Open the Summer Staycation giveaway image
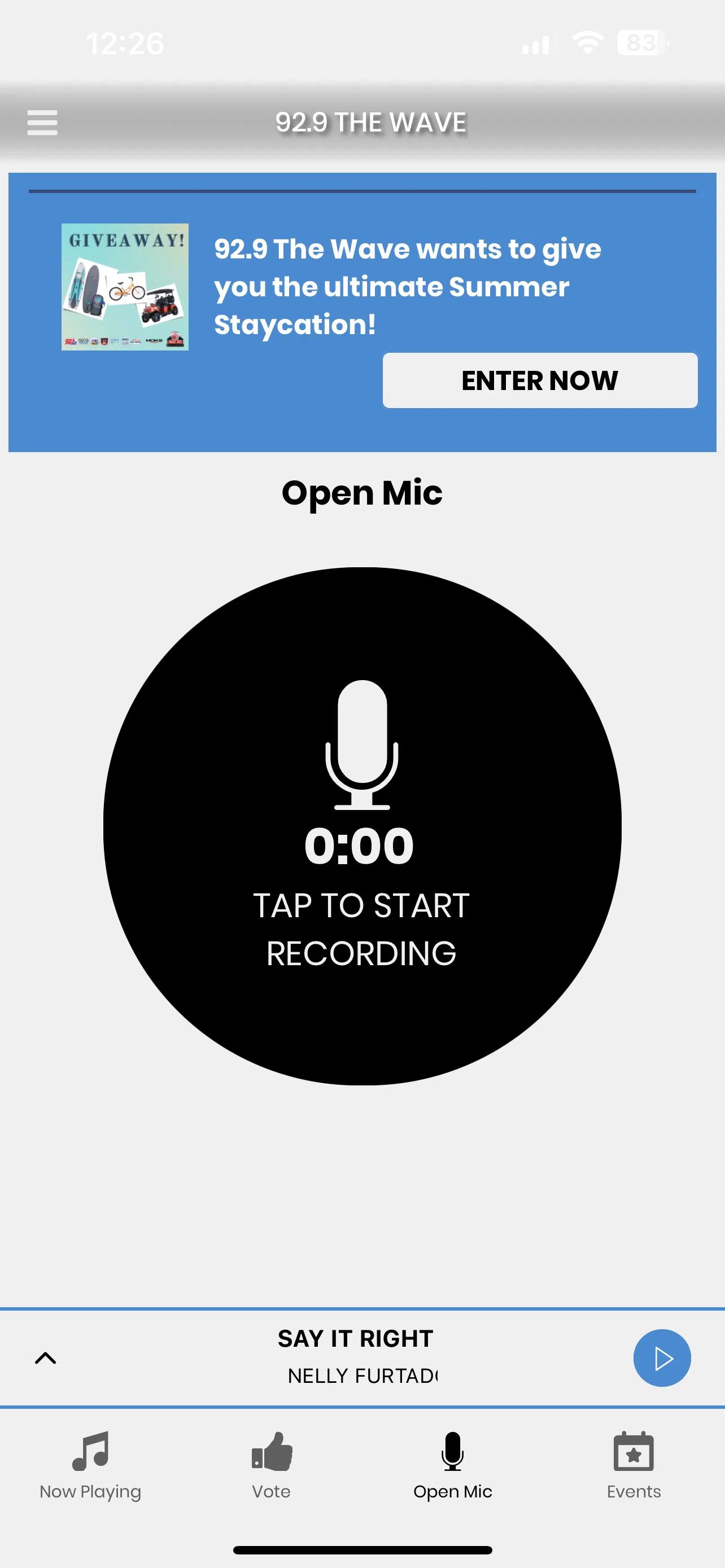The width and height of the screenshot is (725, 1568). pyautogui.click(x=125, y=287)
